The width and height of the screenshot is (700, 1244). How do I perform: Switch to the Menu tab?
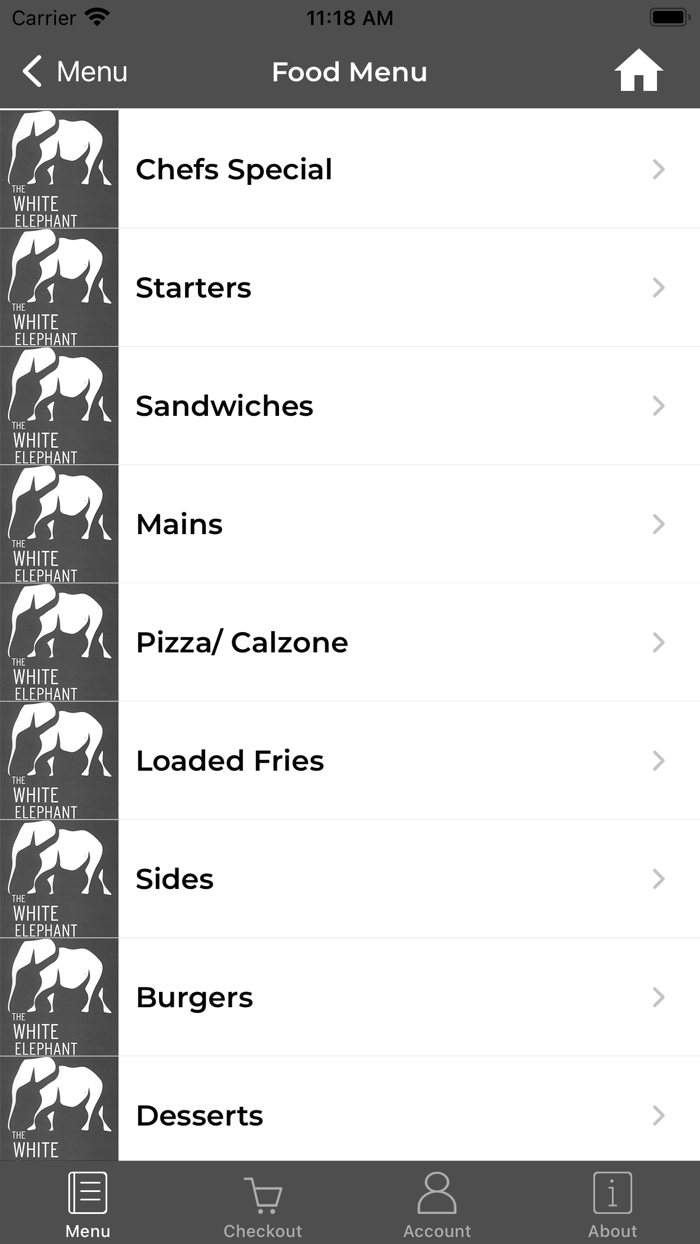(x=88, y=1203)
